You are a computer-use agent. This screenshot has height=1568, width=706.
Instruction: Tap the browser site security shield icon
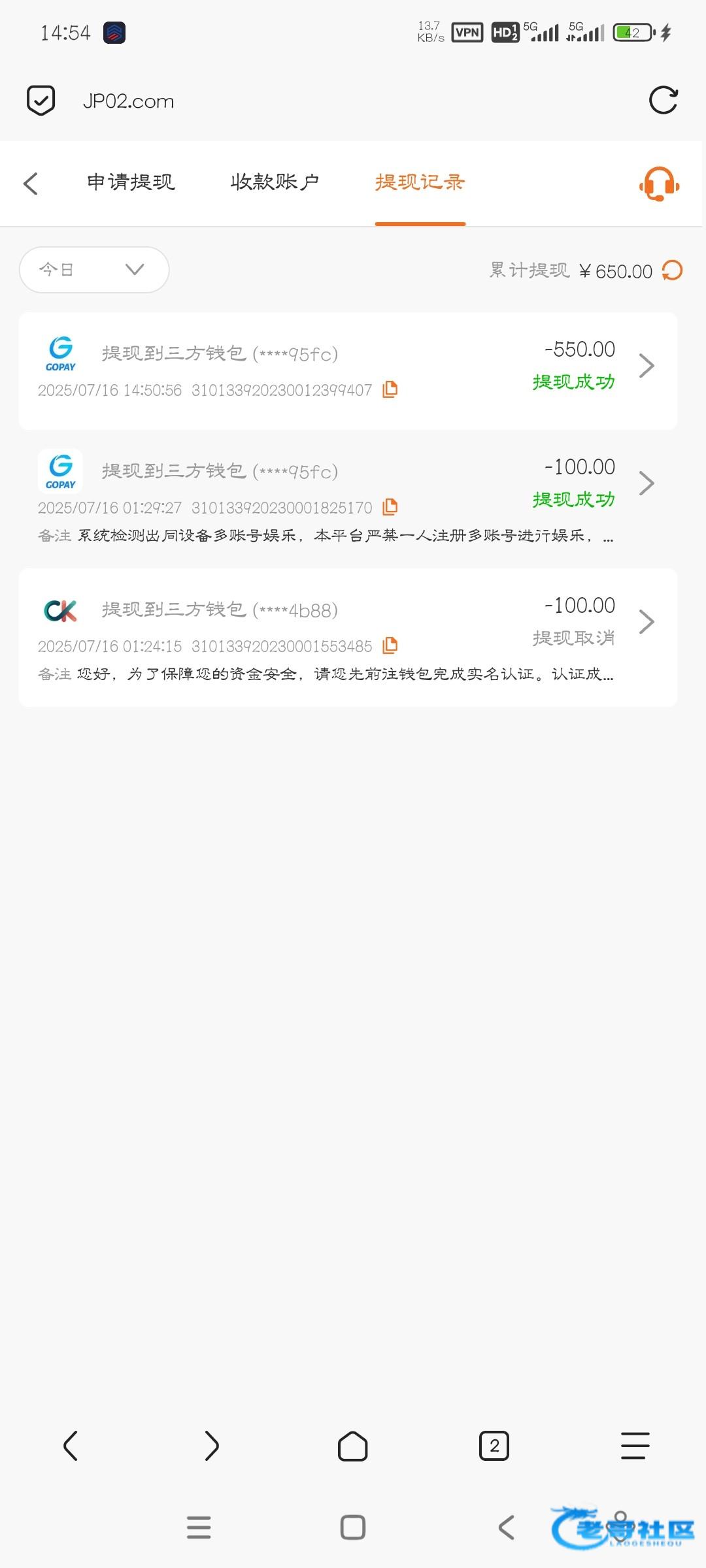point(41,101)
